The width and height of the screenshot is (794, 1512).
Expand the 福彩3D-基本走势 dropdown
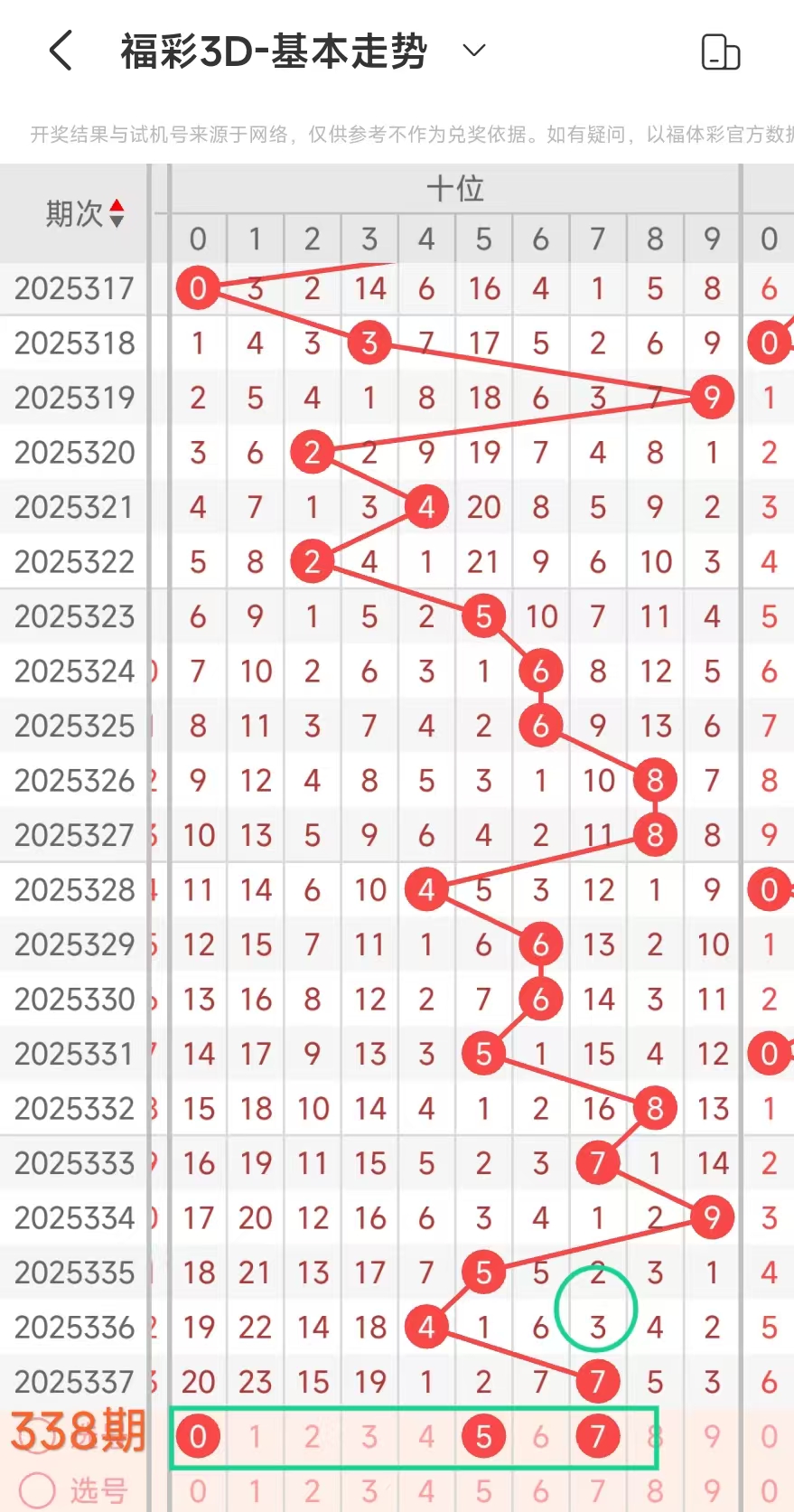click(474, 51)
